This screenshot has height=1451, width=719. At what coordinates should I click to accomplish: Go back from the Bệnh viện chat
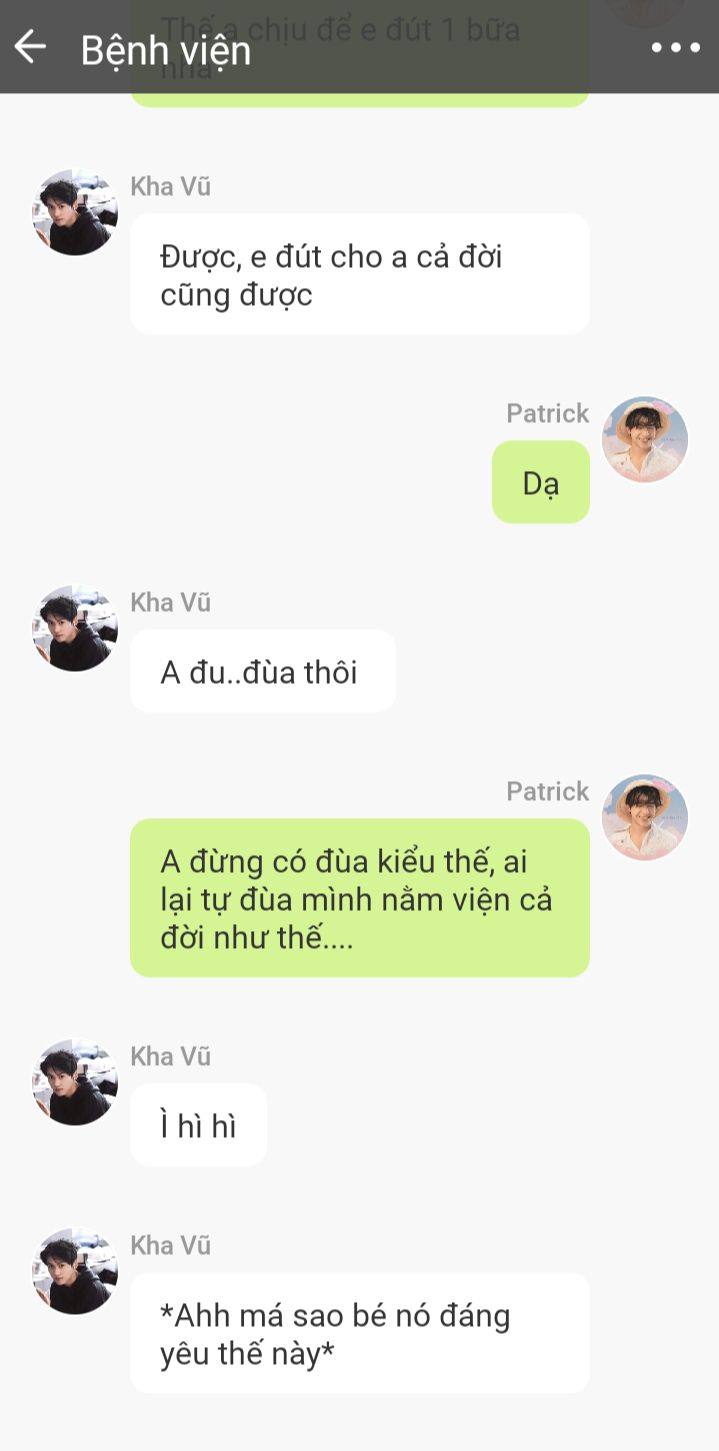click(x=30, y=47)
